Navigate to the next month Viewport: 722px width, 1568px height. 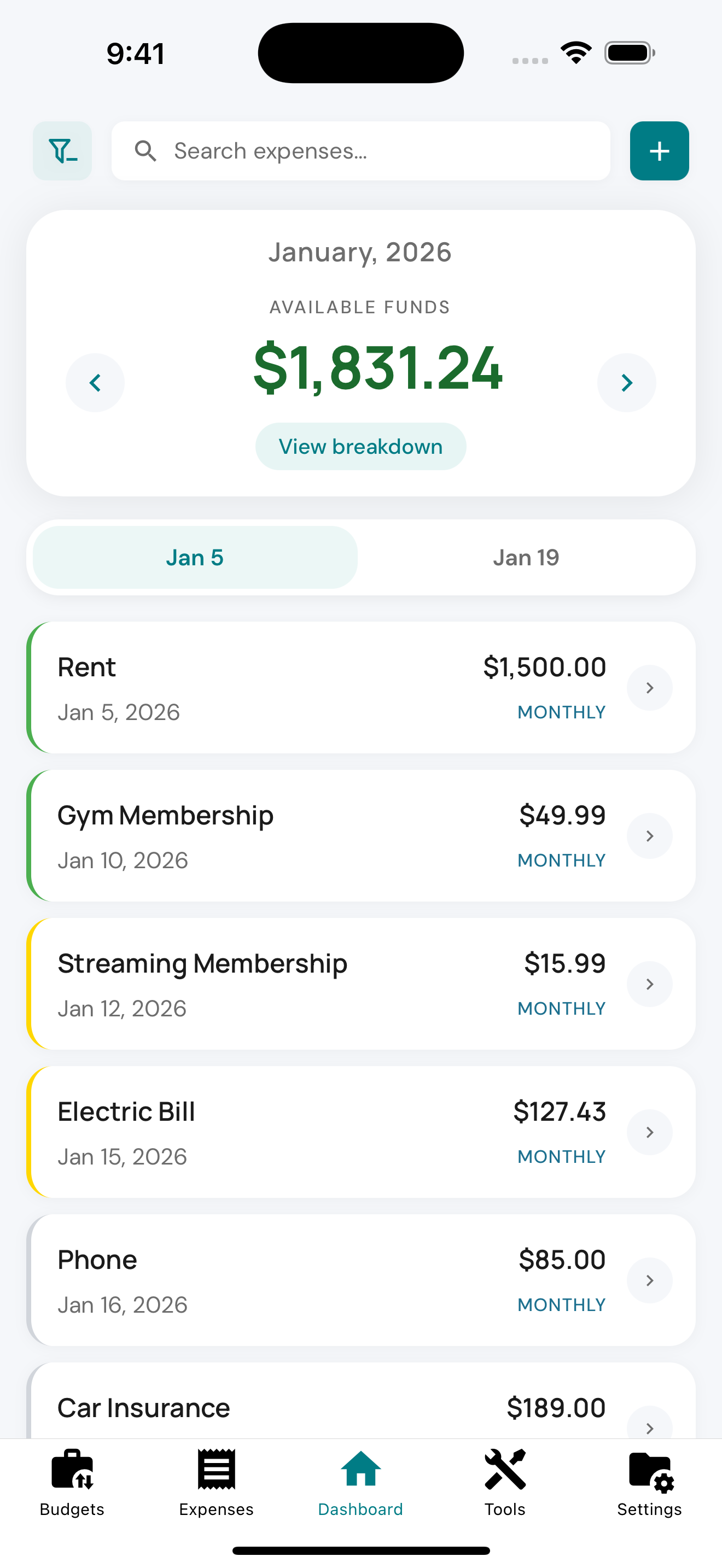click(626, 382)
